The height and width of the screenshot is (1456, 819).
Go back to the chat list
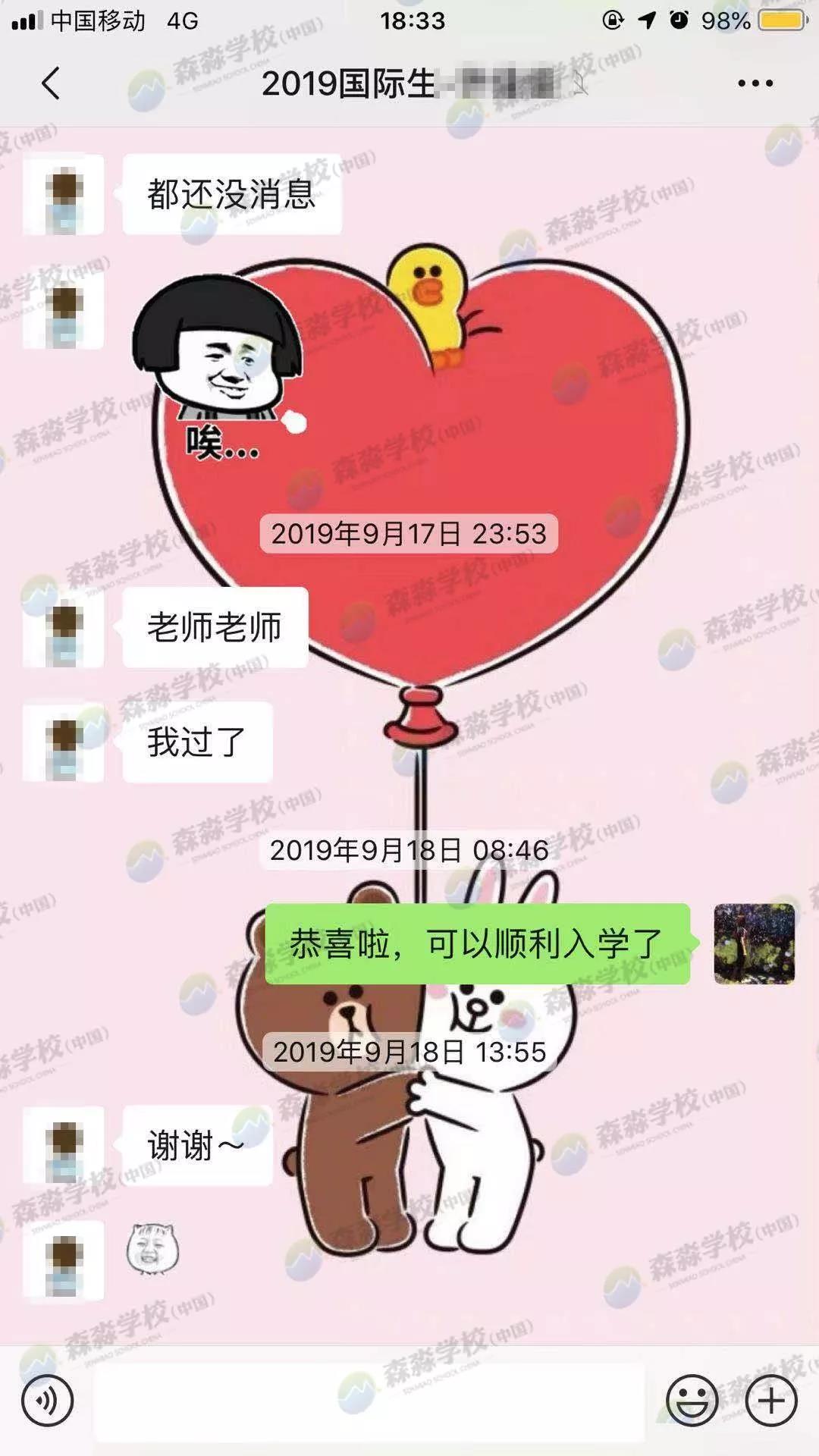(50, 83)
